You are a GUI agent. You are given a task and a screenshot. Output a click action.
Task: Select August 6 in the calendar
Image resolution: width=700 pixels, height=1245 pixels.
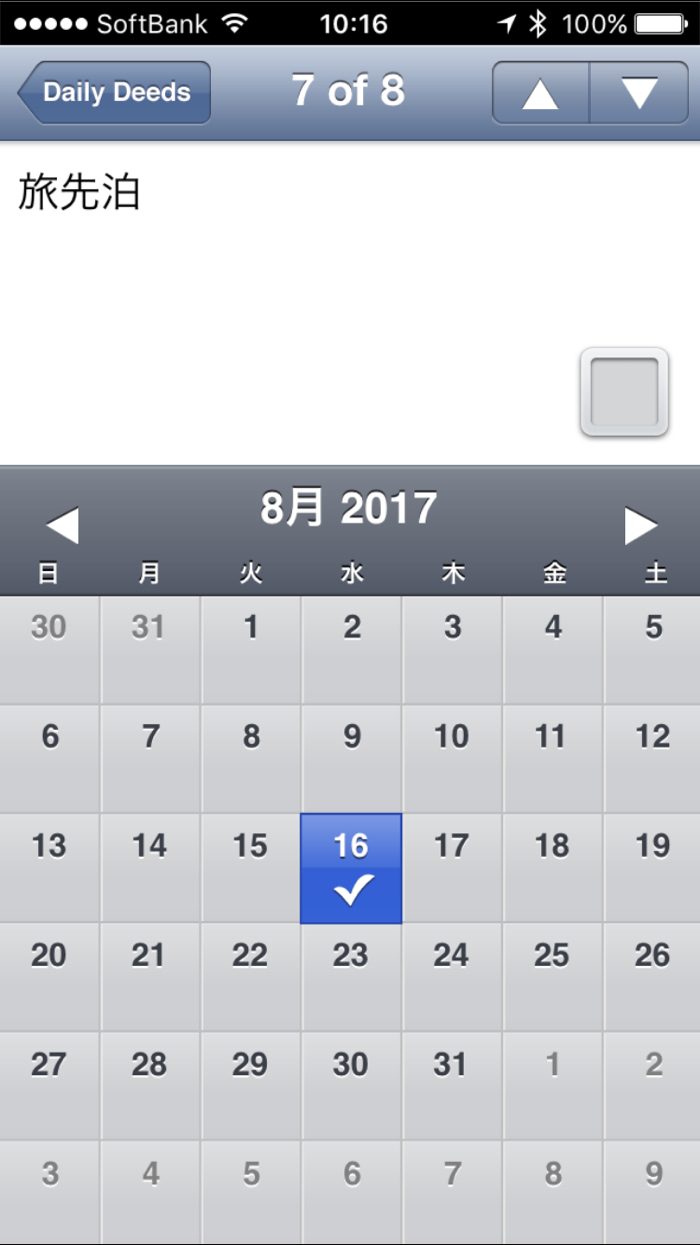(49, 759)
